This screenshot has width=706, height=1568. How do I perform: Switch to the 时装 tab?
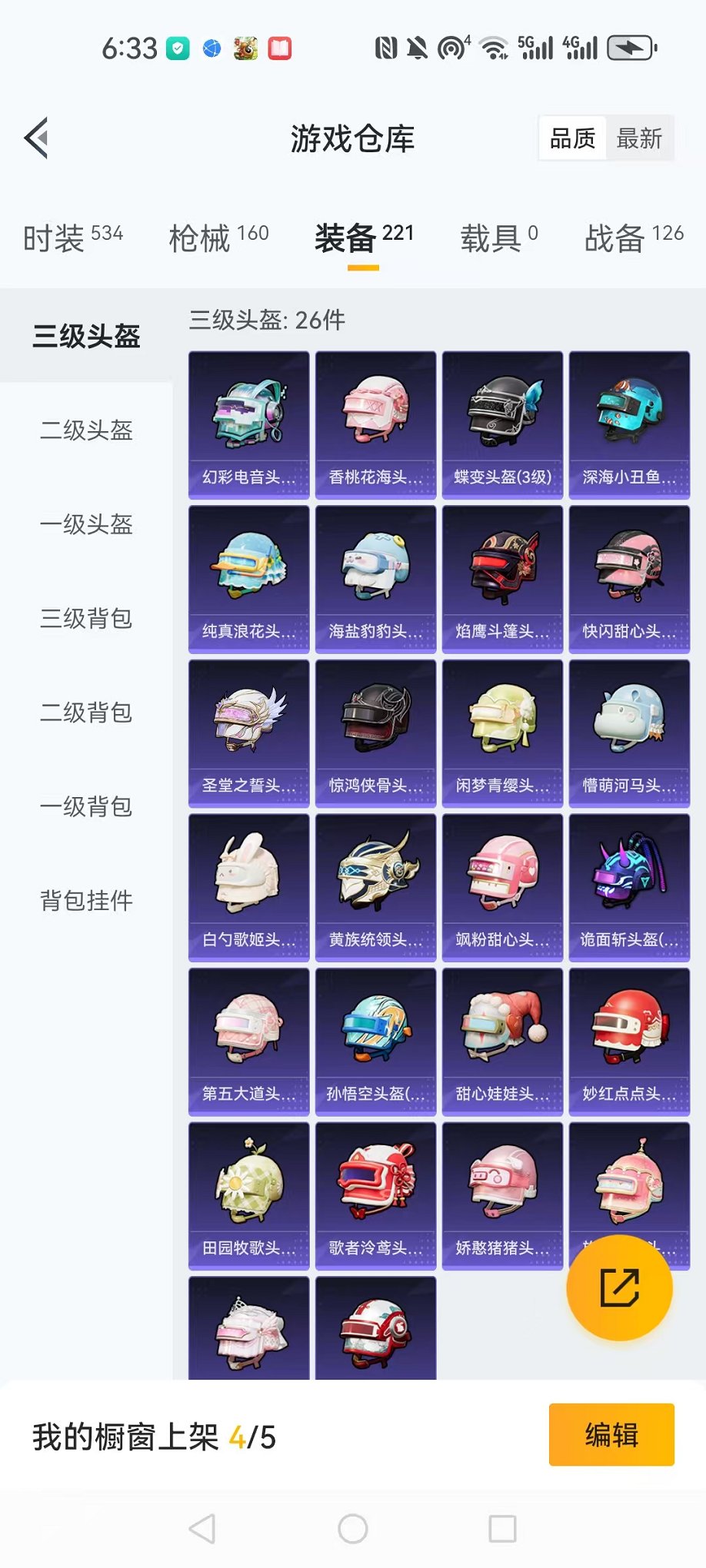73,238
